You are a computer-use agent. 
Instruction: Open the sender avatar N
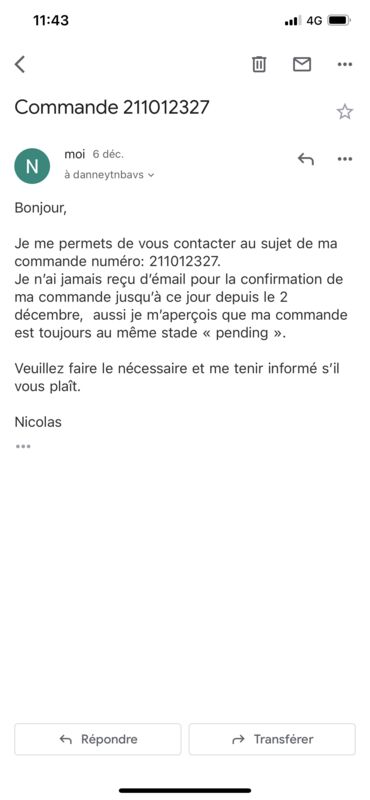[32, 166]
